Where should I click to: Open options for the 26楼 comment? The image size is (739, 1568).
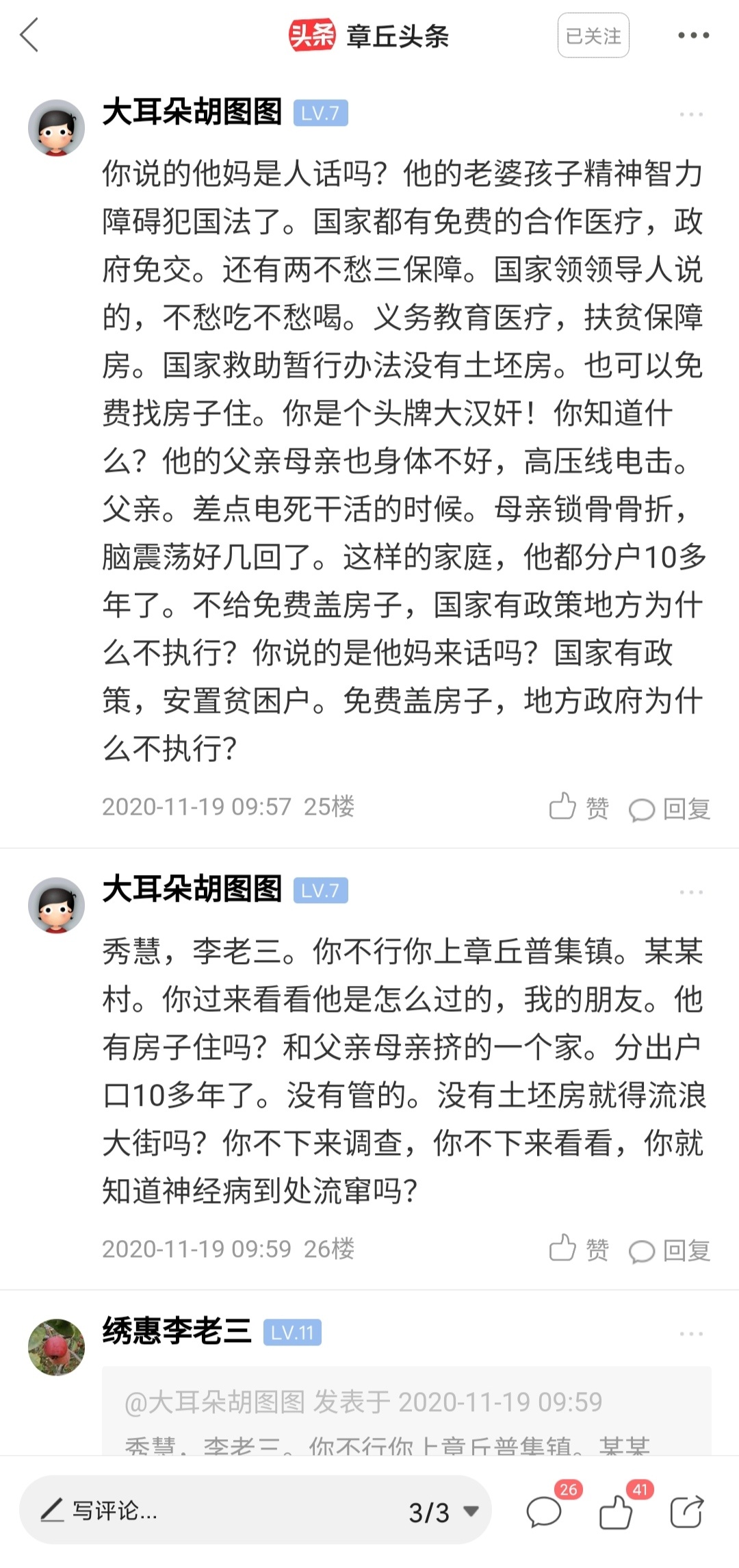point(691,892)
